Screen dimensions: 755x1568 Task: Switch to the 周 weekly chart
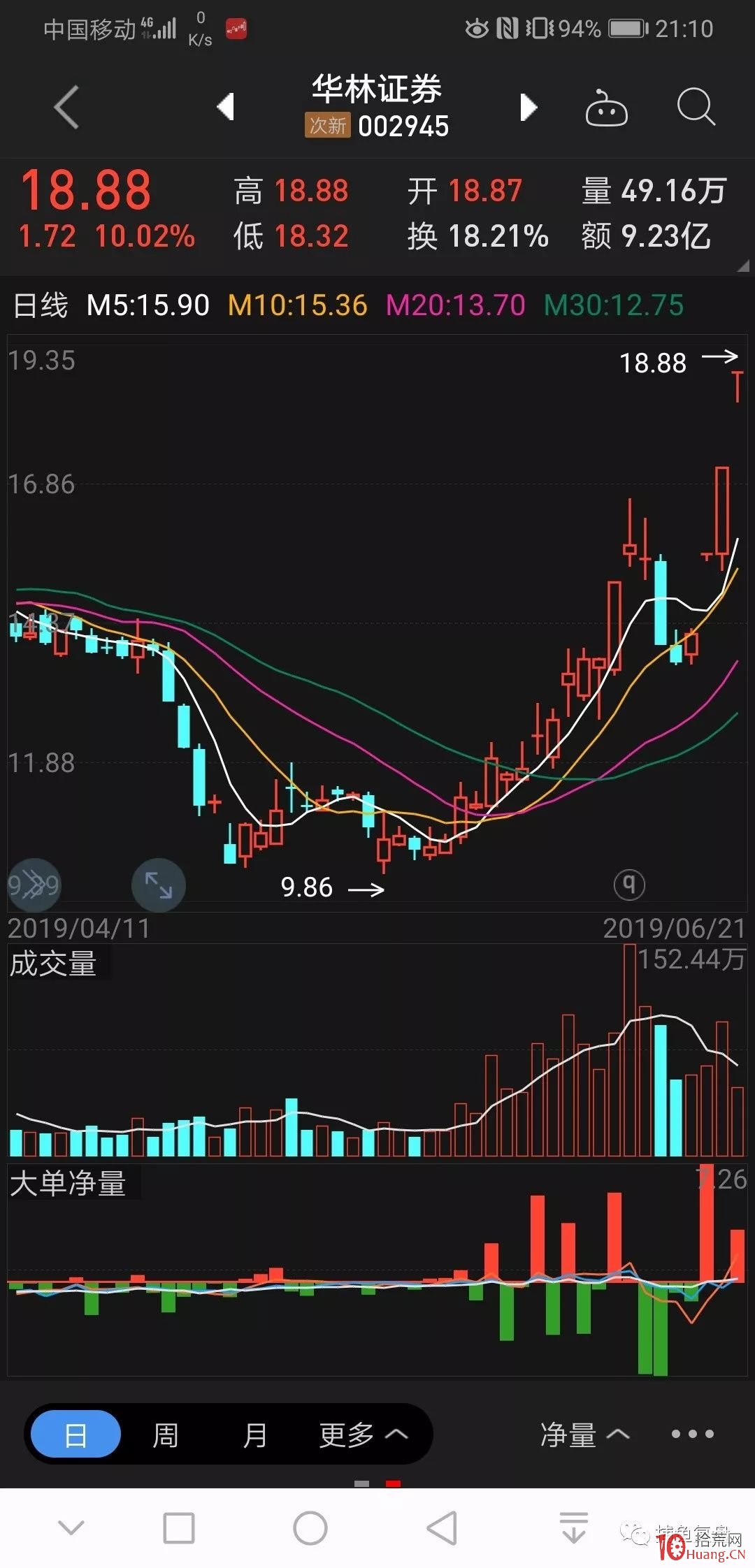click(x=166, y=1434)
